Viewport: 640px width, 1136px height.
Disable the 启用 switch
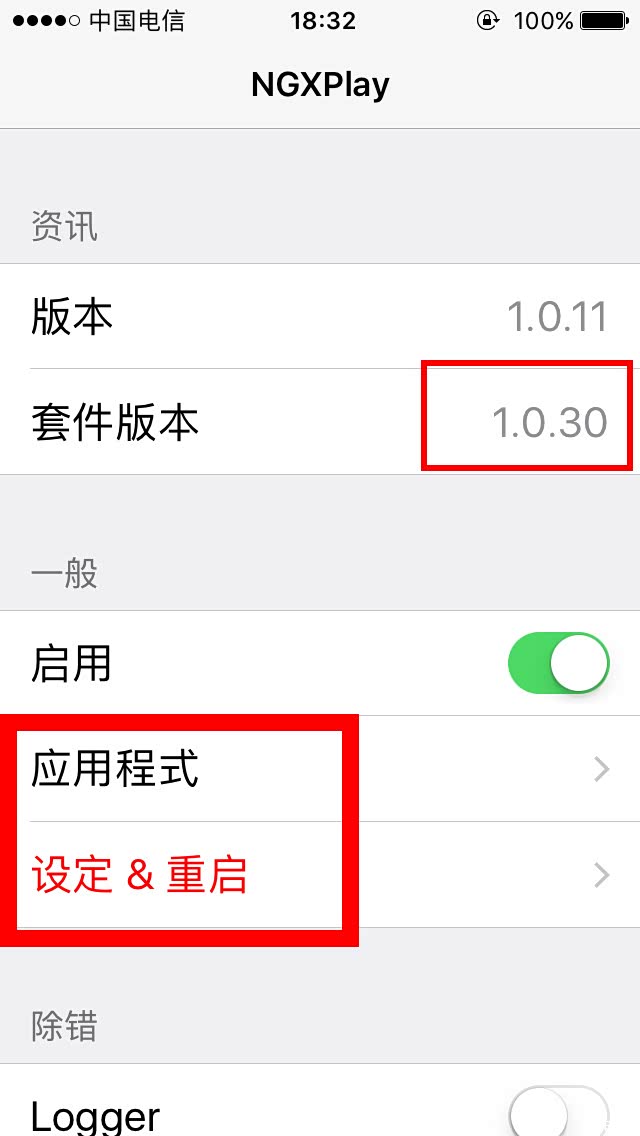point(559,662)
